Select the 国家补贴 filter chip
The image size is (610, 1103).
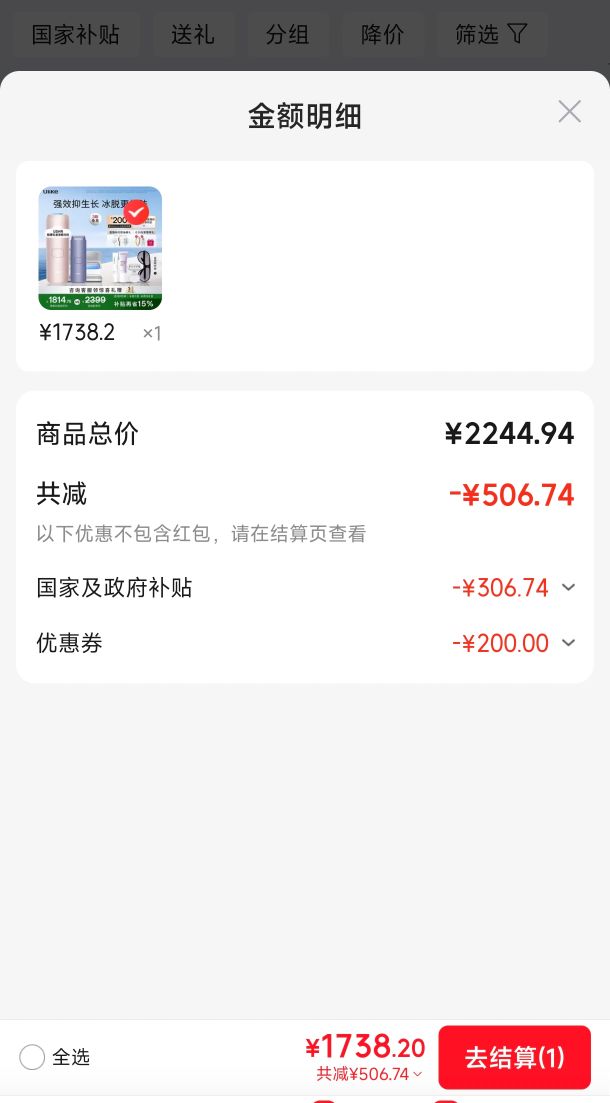pos(75,34)
